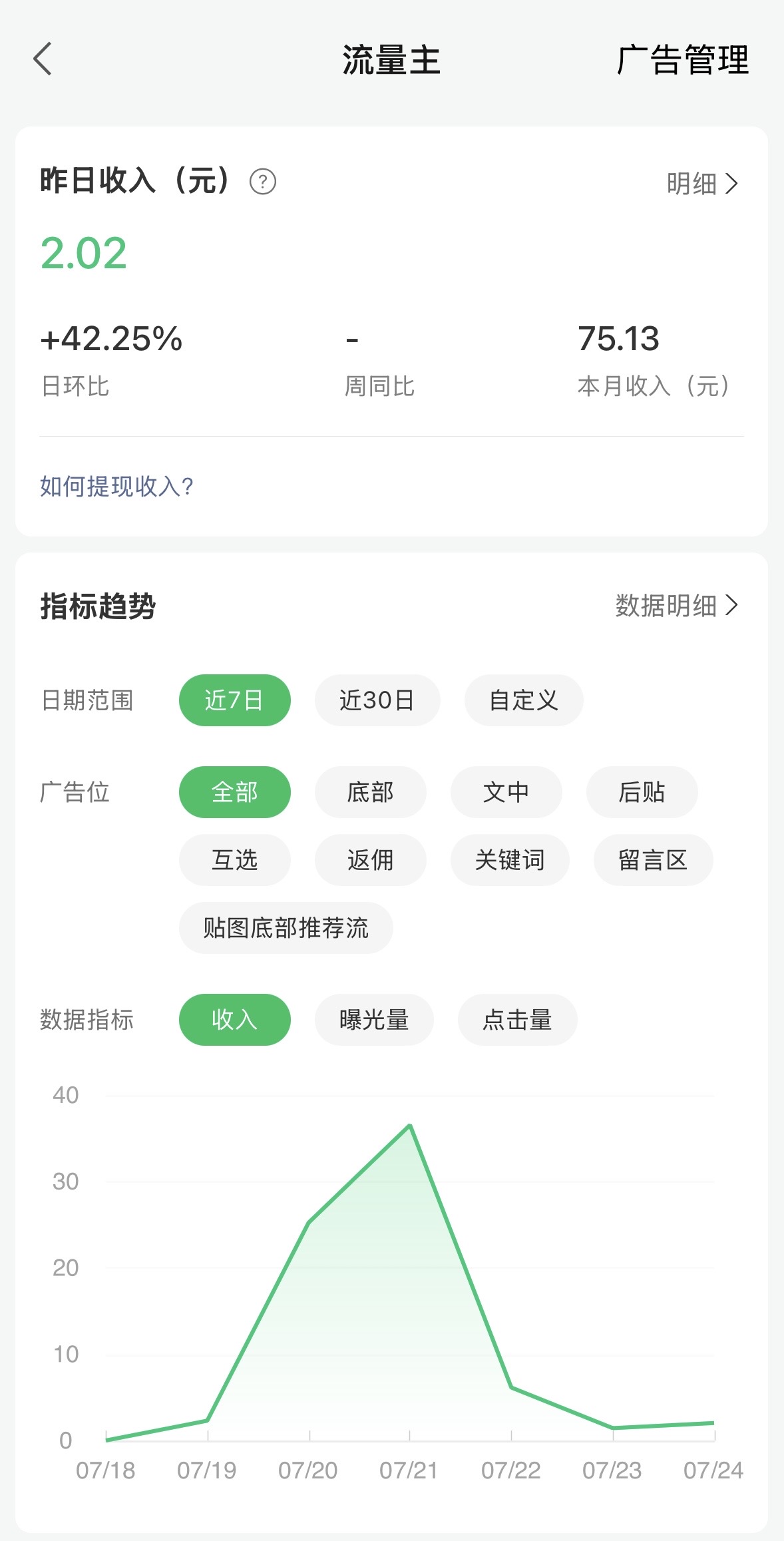Switch the data metric to 曝光量
The height and width of the screenshot is (1541, 784).
374,1020
